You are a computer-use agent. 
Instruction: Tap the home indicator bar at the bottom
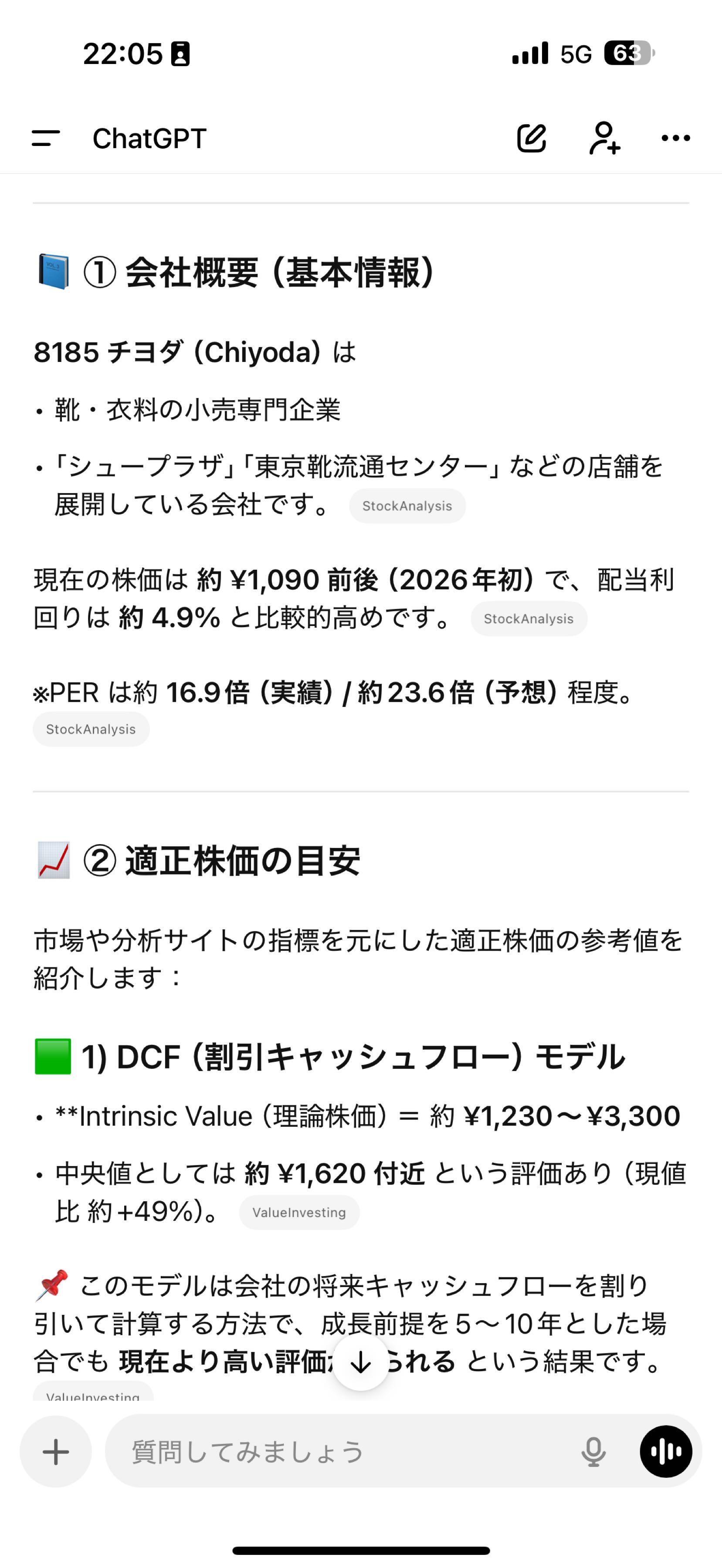tap(360, 1550)
